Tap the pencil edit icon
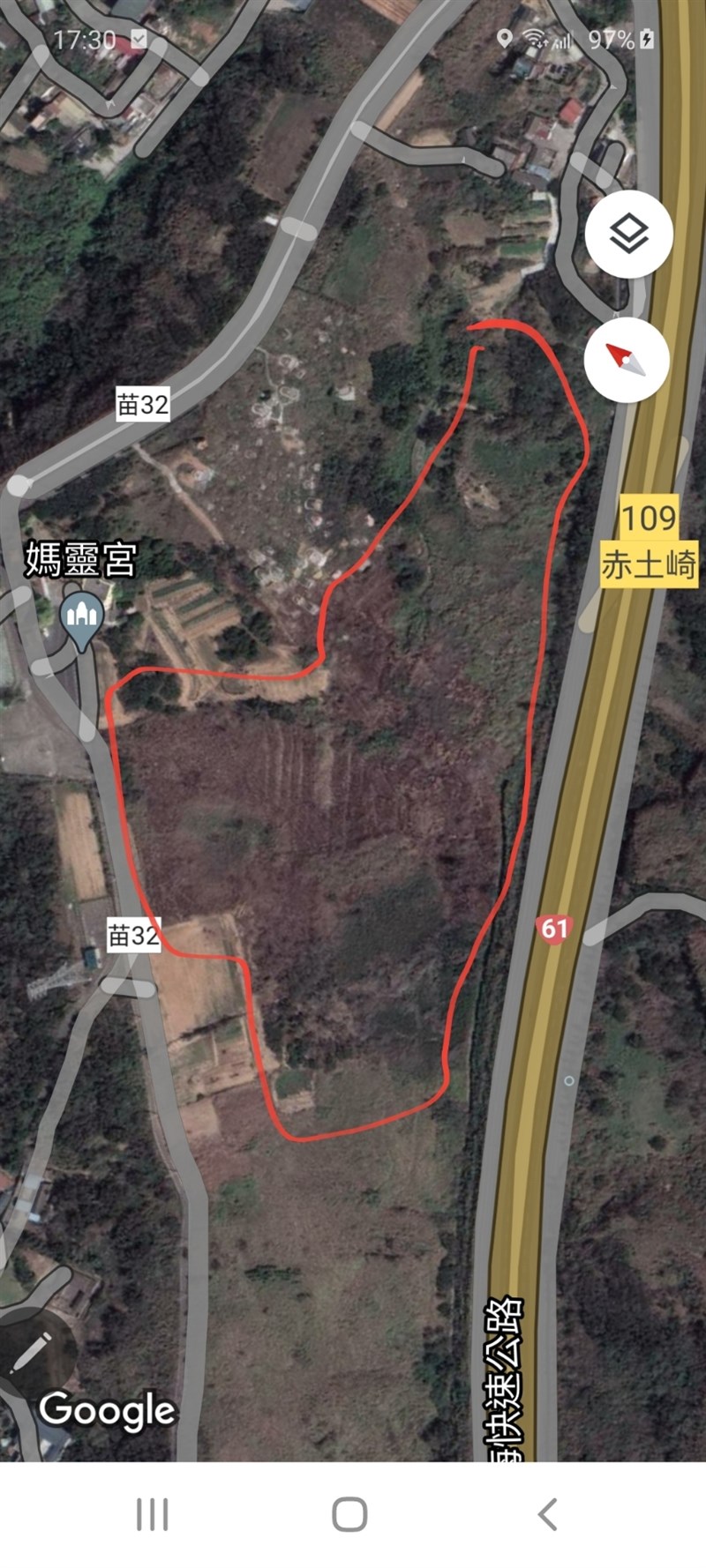 click(33, 1353)
